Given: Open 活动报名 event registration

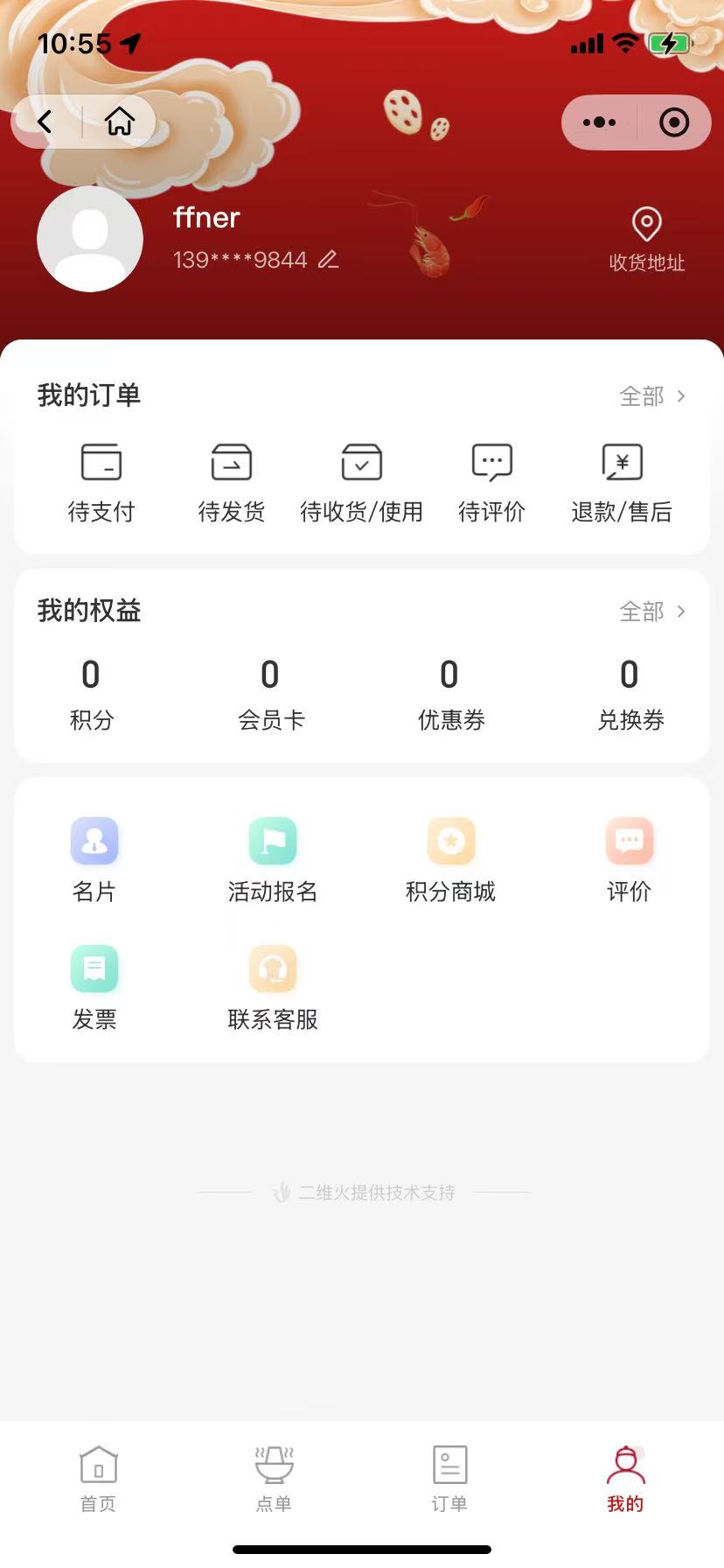Looking at the screenshot, I should coord(273,859).
